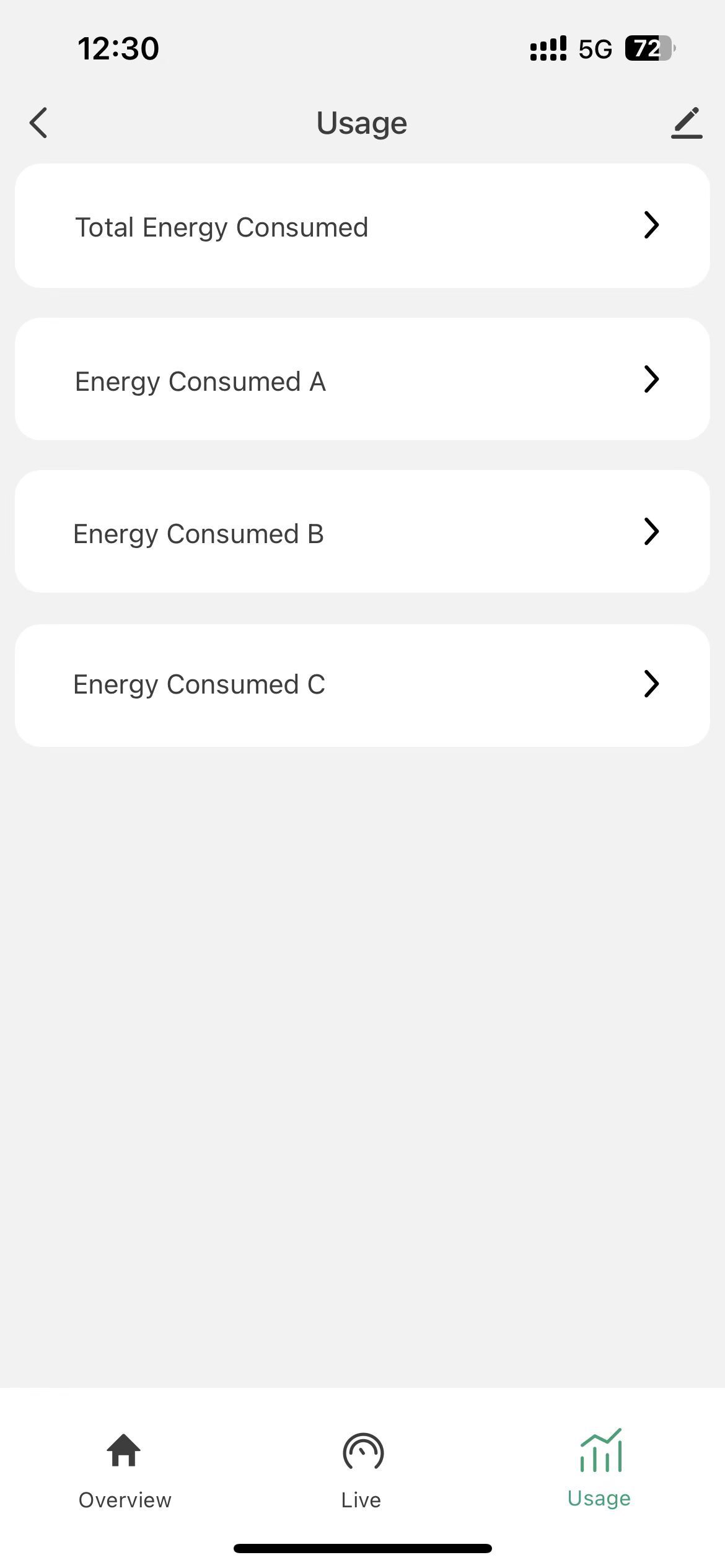Select the Energy Consumed B row
The height and width of the screenshot is (1568, 725).
coord(362,532)
